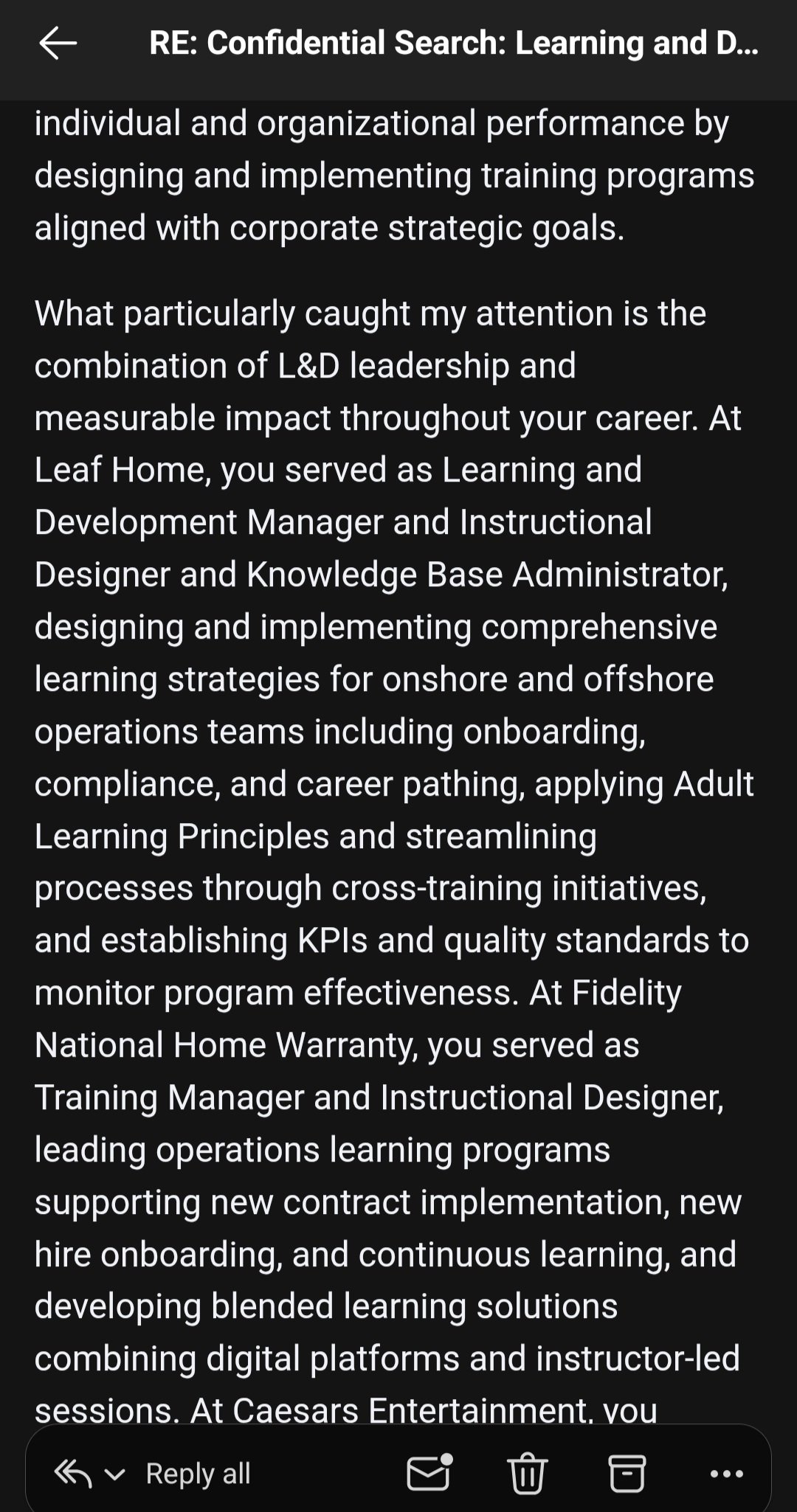Go back using the top-left arrow
This screenshot has height=1512, width=797.
click(x=58, y=44)
